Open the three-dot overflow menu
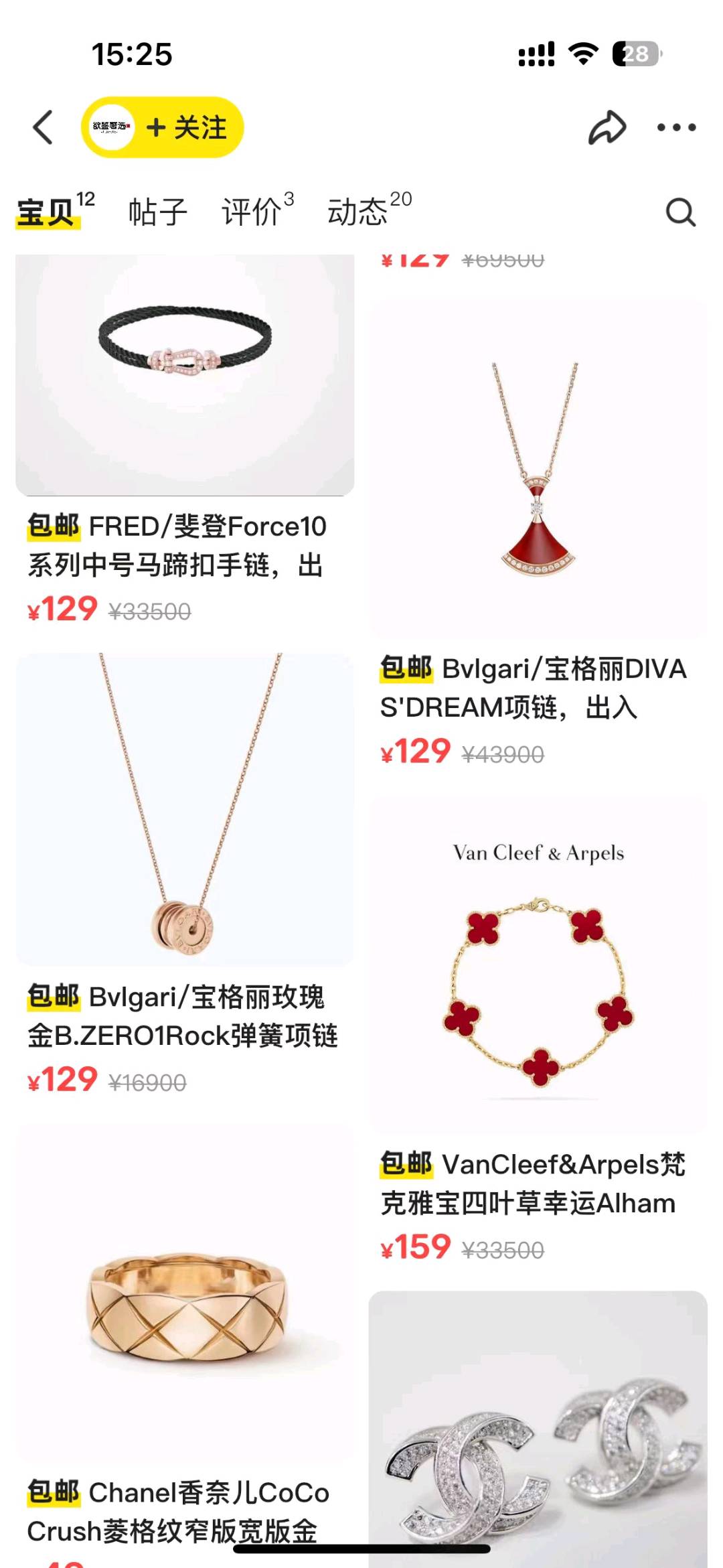Viewport: 723px width, 1568px height. click(x=676, y=127)
